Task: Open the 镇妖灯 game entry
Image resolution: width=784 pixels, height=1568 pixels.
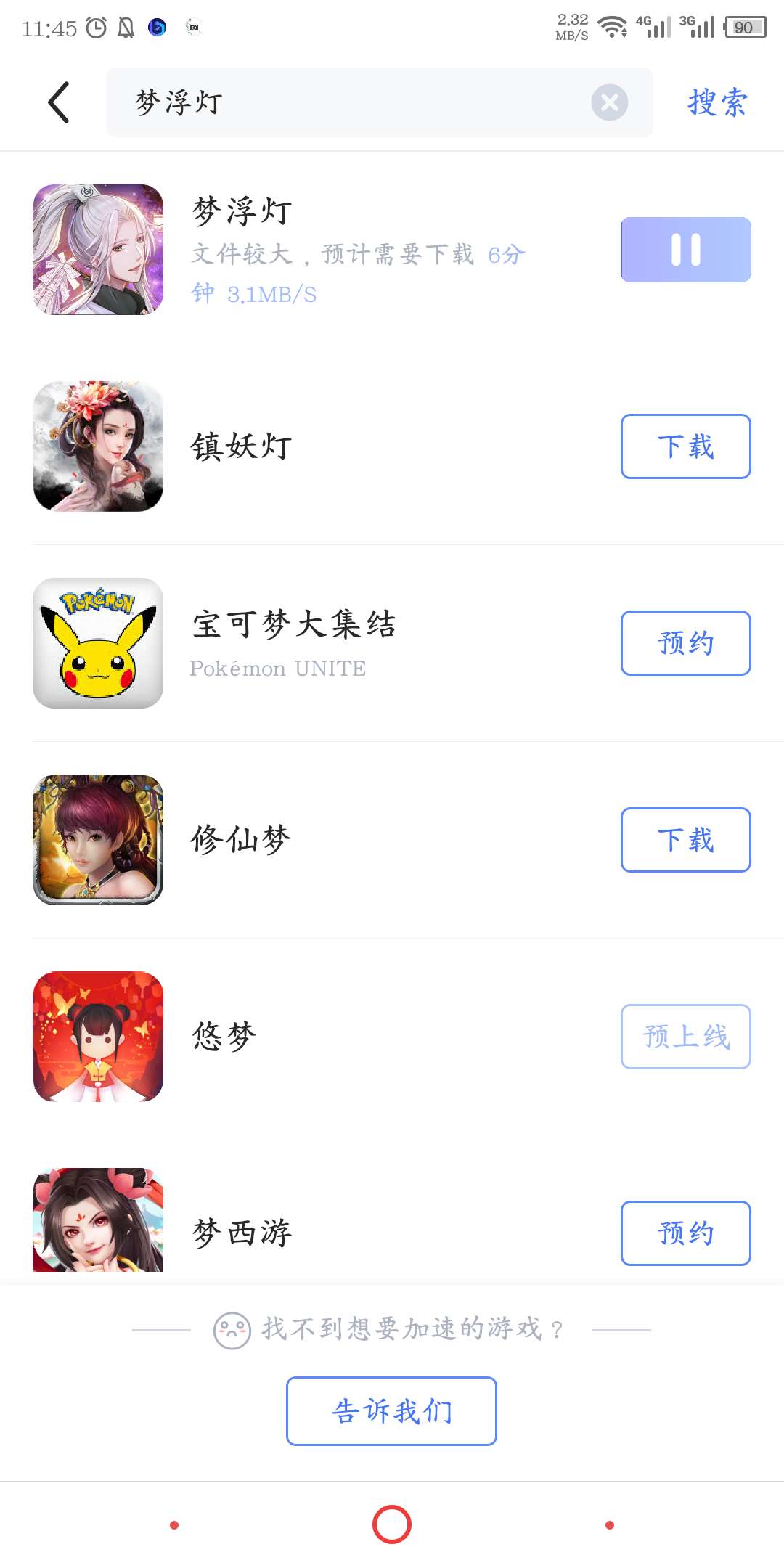Action: [242, 446]
